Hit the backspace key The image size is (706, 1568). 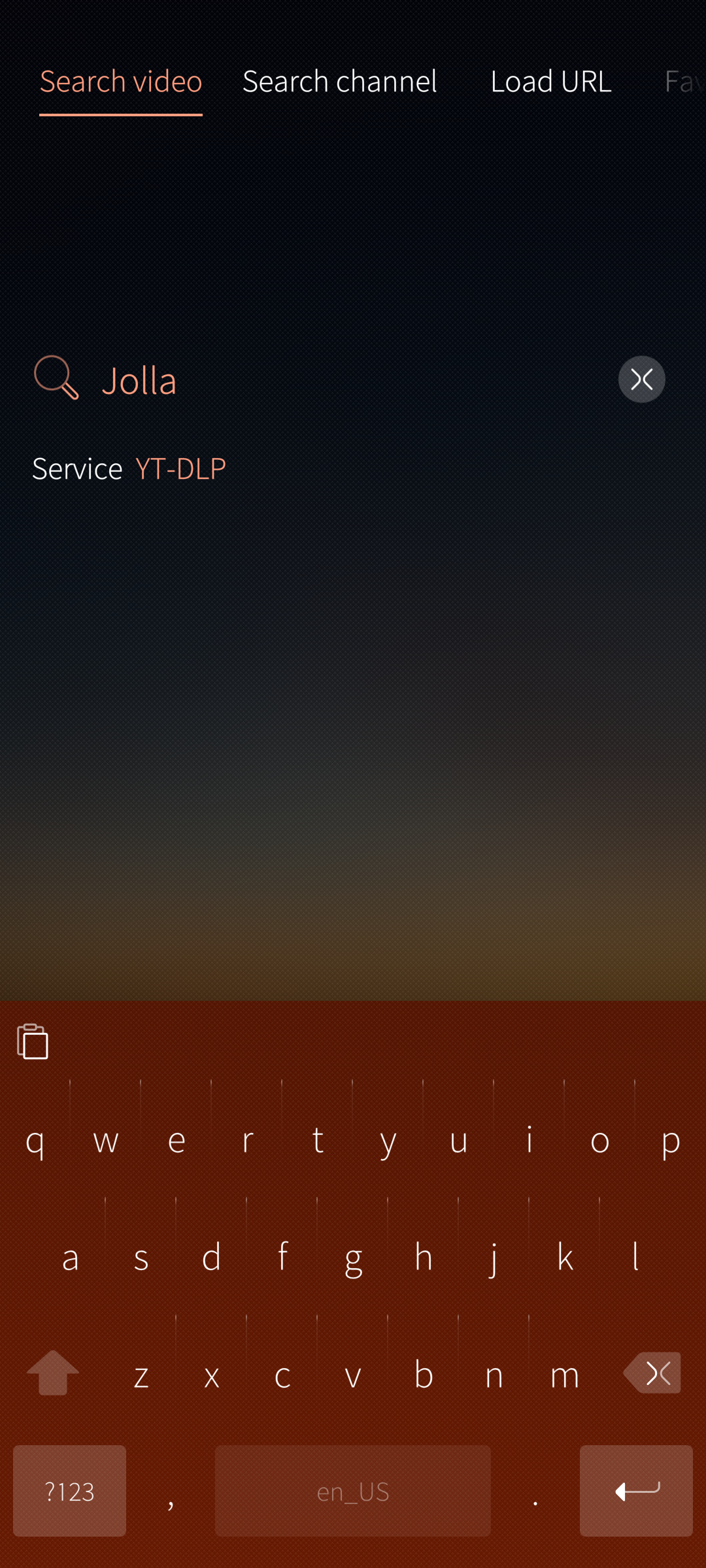653,1373
